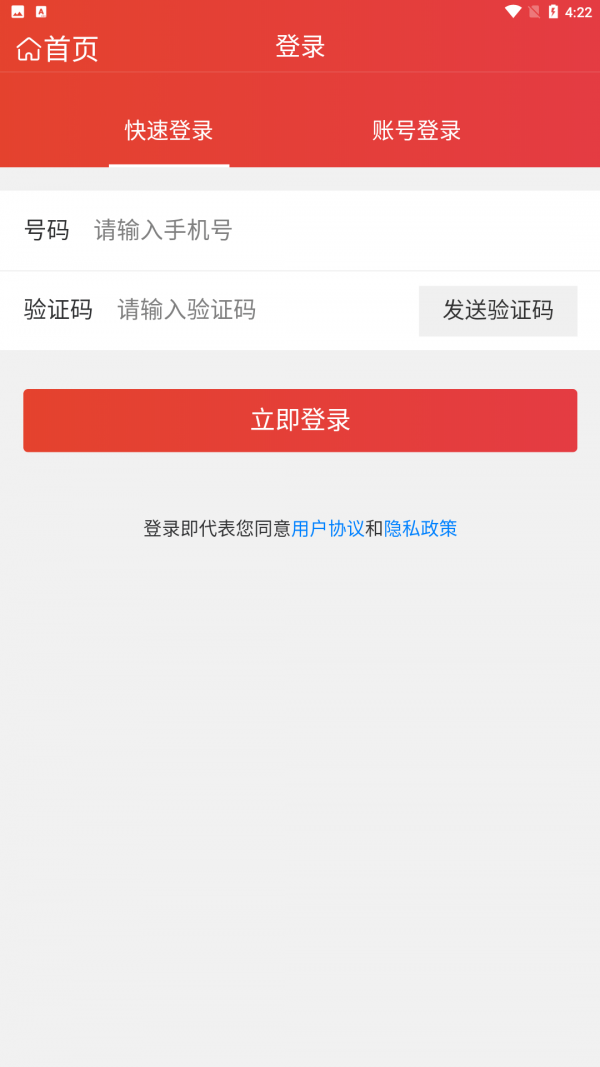Screen dimensions: 600x1067
Task: Go to 首页 home page
Action: point(57,48)
